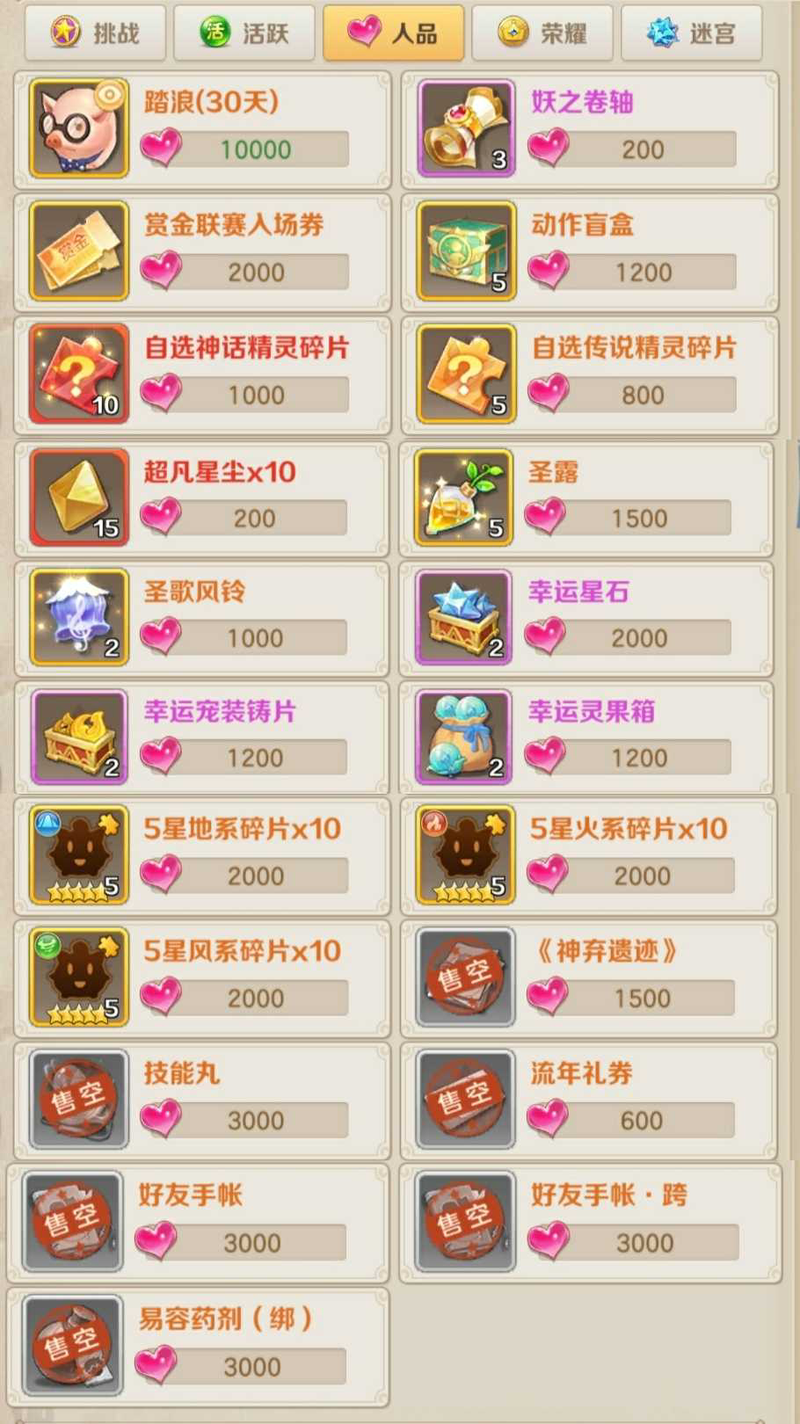This screenshot has height=1424, width=800.
Task: Select the 幸运灵果箱 item
Action: coord(587,737)
